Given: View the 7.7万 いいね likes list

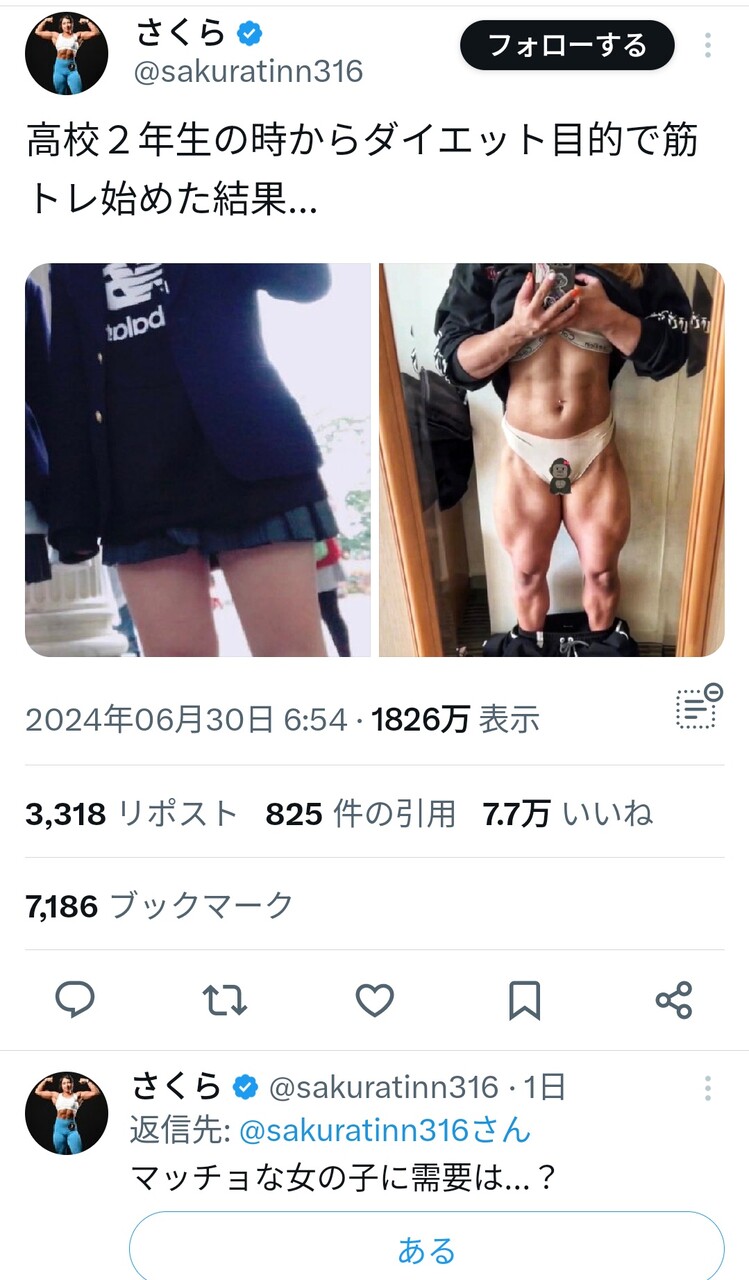Looking at the screenshot, I should click(x=568, y=814).
